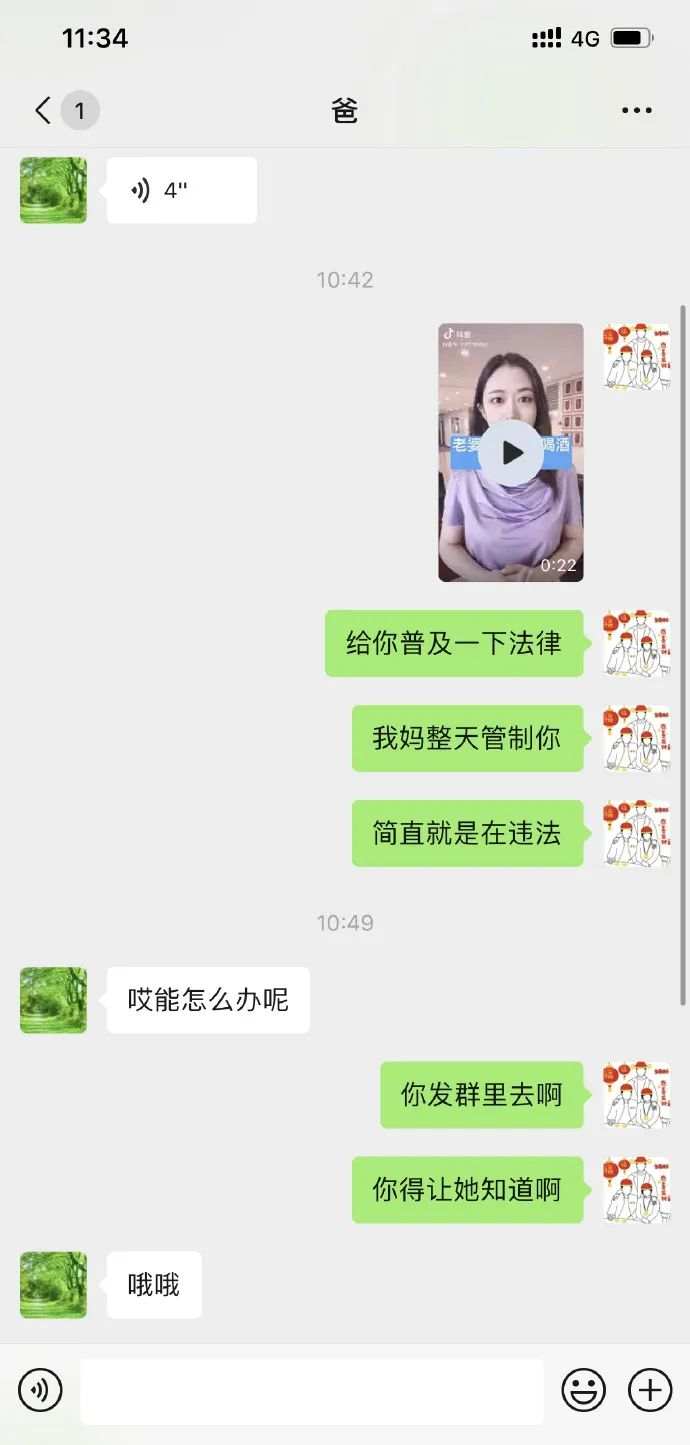Open the plus attachment menu

click(649, 1390)
